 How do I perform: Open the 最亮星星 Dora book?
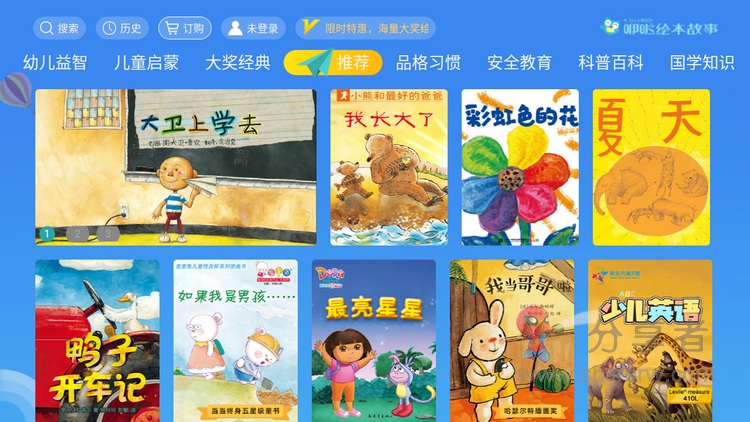pos(373,340)
